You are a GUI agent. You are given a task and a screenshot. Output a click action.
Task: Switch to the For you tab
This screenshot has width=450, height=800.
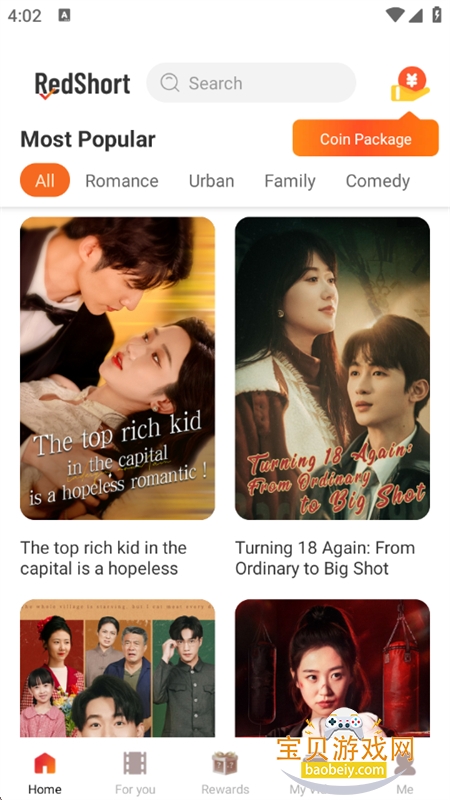pos(135,773)
